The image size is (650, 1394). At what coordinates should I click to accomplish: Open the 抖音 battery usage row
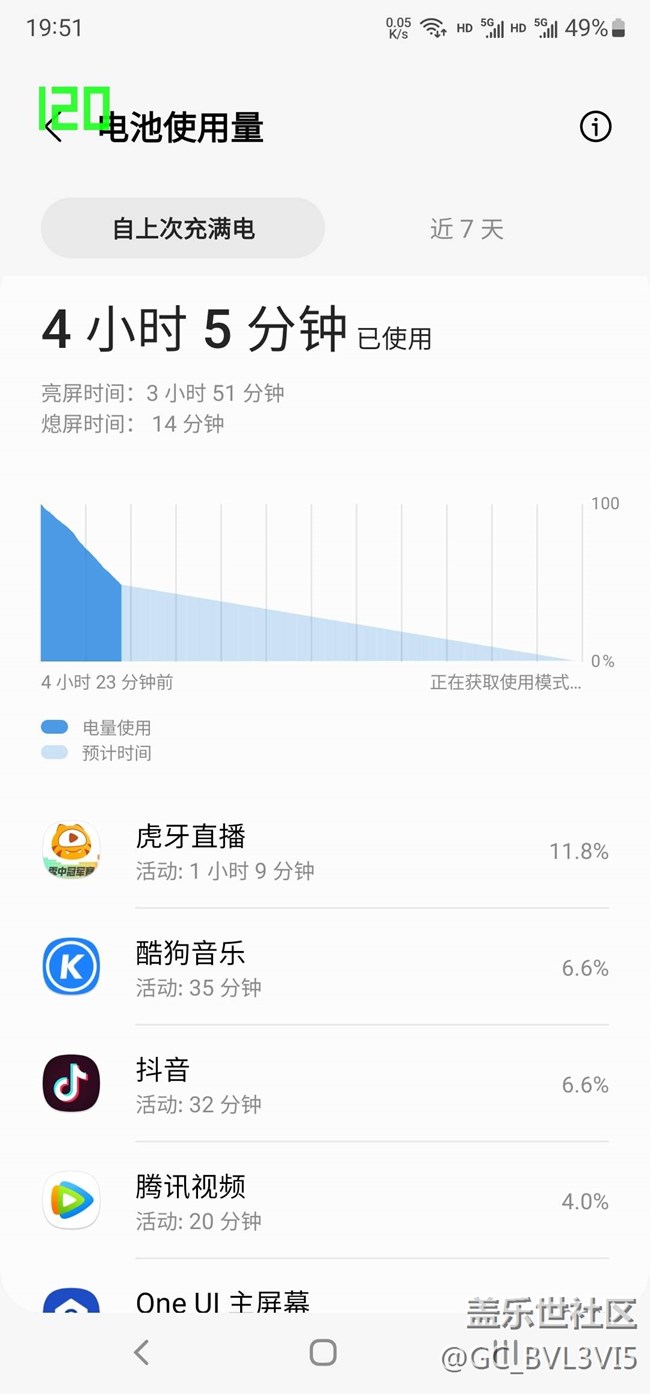point(325,1085)
